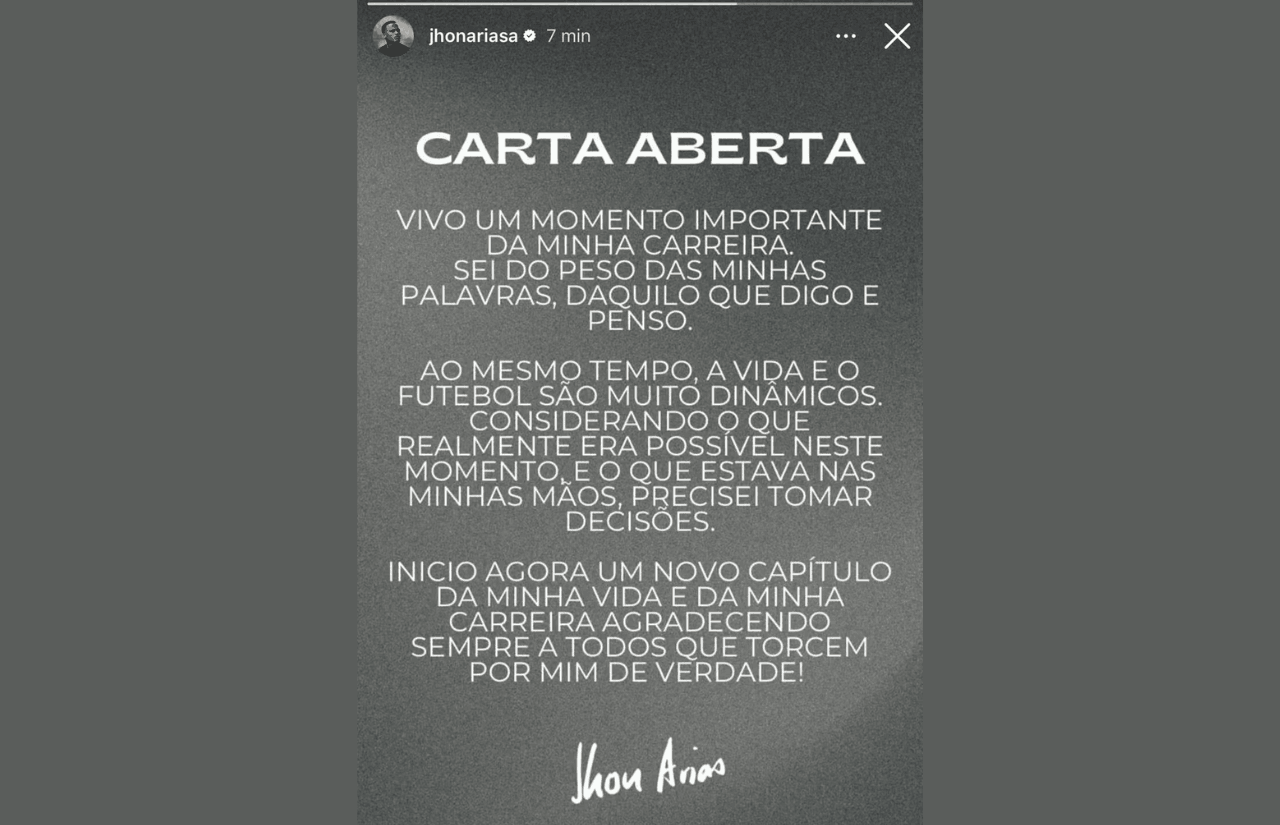Open the story options menu

coord(846,36)
